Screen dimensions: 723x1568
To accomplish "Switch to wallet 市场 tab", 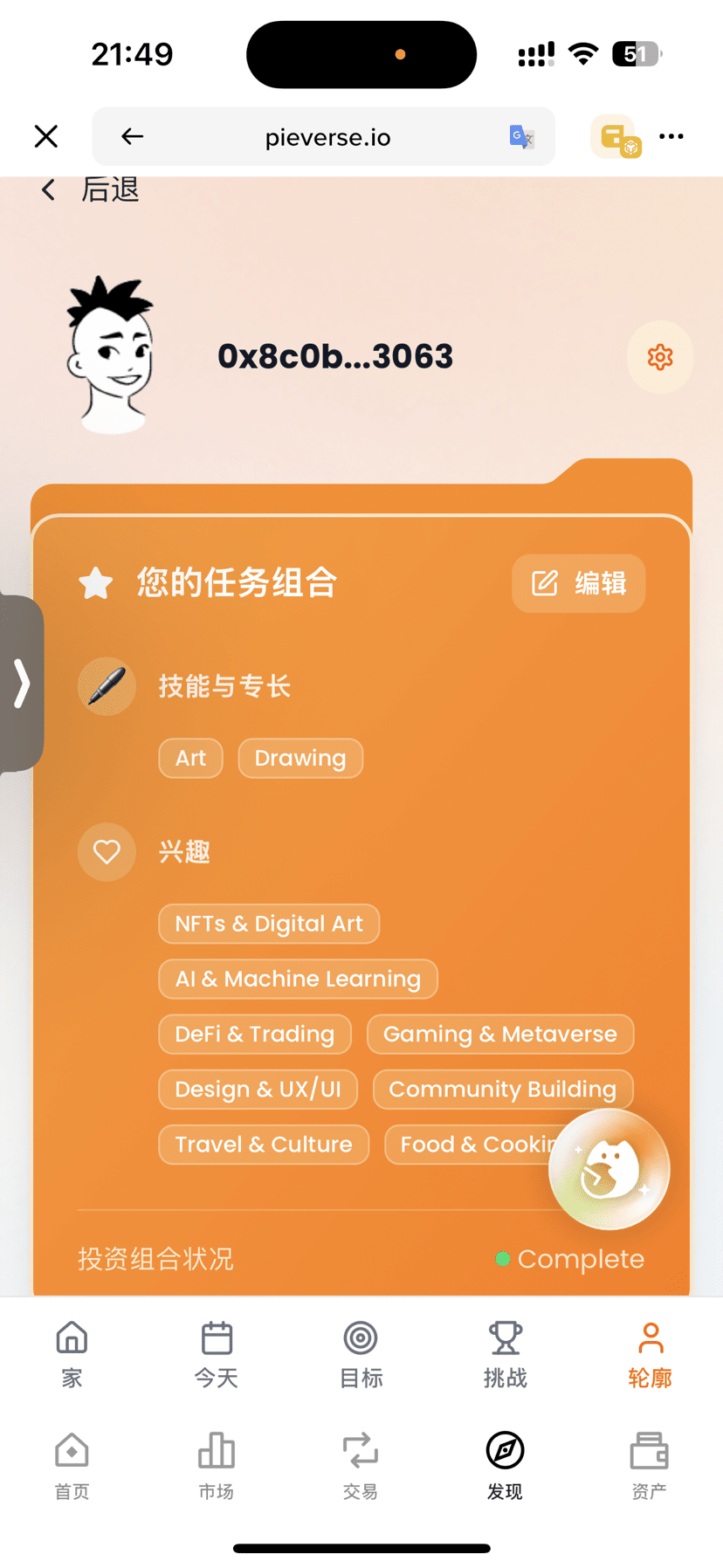I will pyautogui.click(x=216, y=1466).
